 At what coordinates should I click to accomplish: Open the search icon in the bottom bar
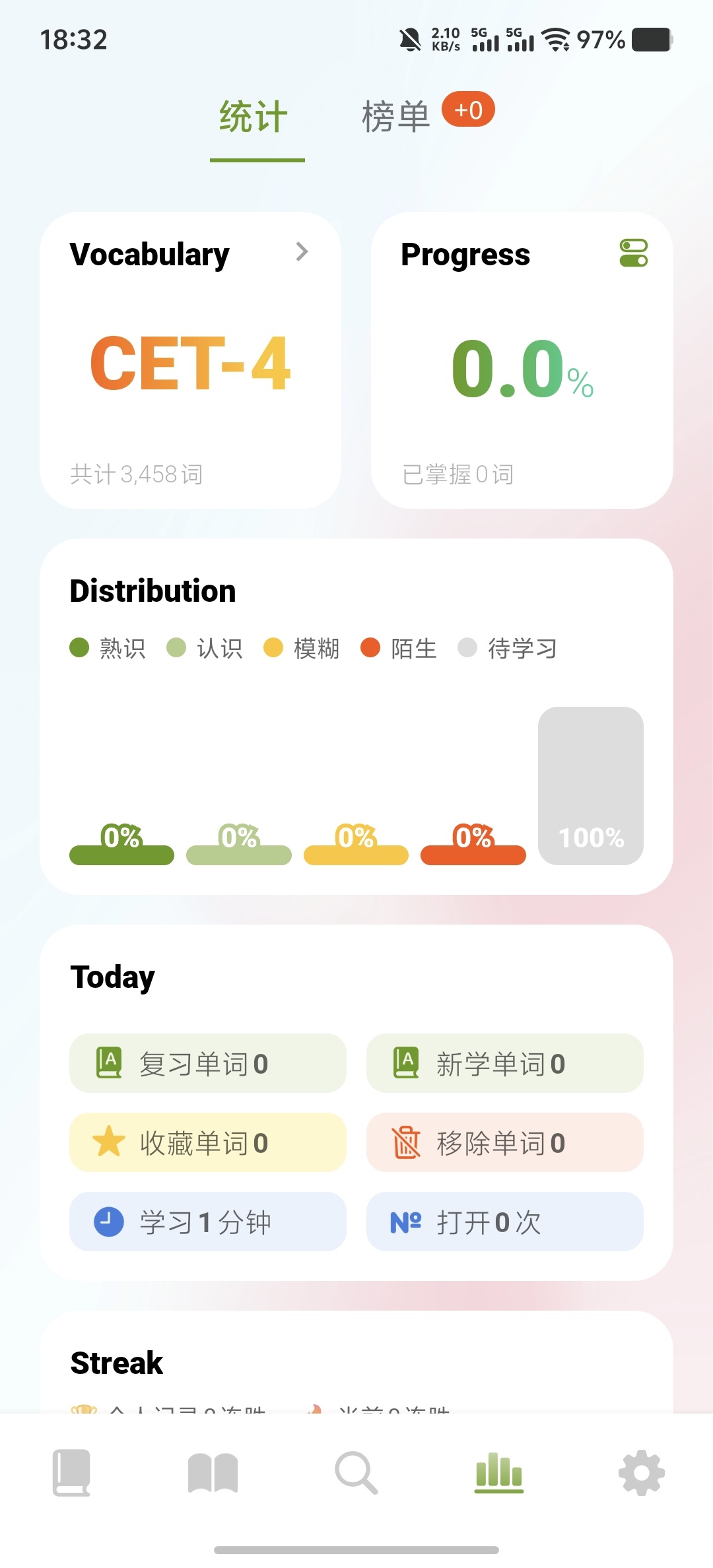[x=356, y=1473]
